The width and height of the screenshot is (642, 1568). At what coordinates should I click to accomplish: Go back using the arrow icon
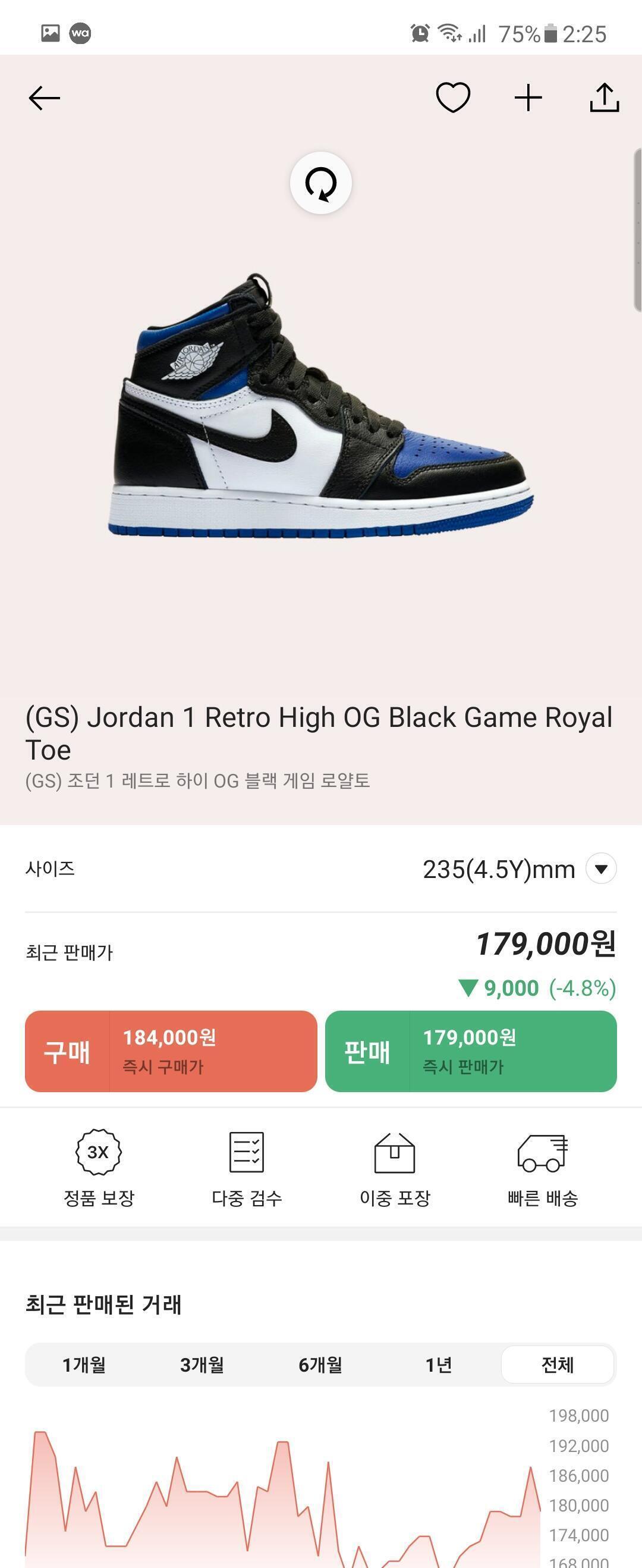[45, 98]
